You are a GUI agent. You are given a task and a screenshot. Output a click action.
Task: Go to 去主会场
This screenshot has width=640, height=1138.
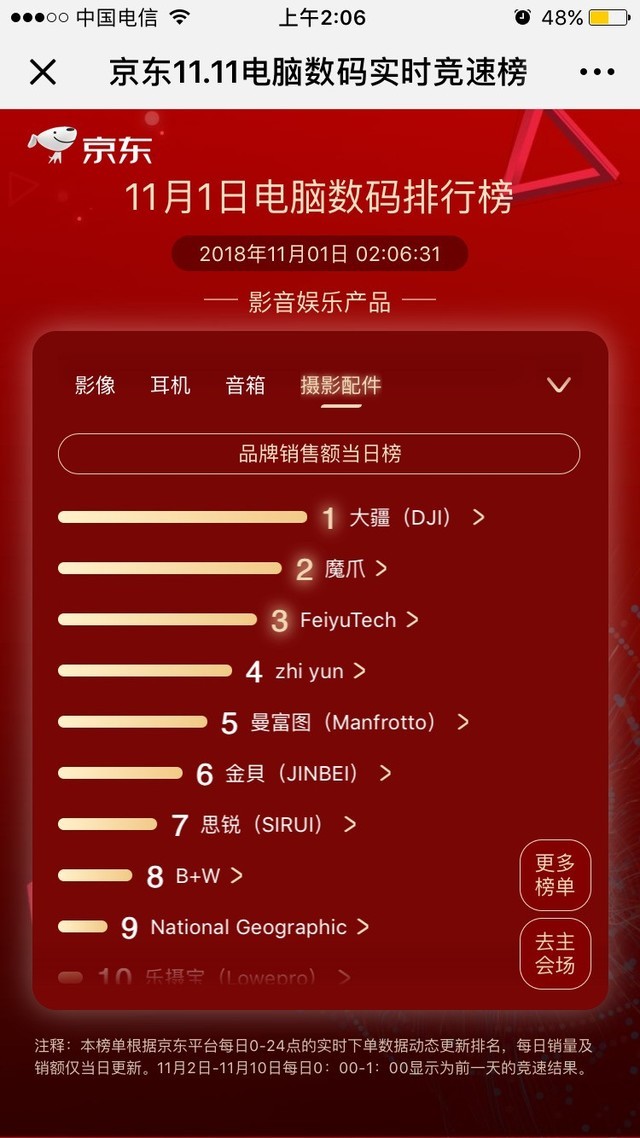coord(555,954)
